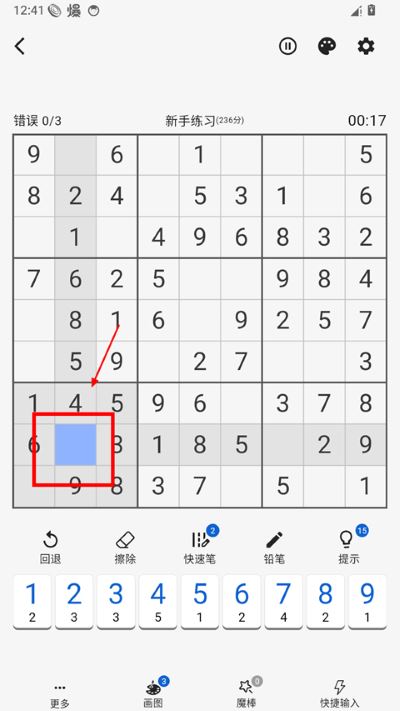The image size is (400, 711).
Task: Enter number 1 from the keypad
Action: point(32,602)
